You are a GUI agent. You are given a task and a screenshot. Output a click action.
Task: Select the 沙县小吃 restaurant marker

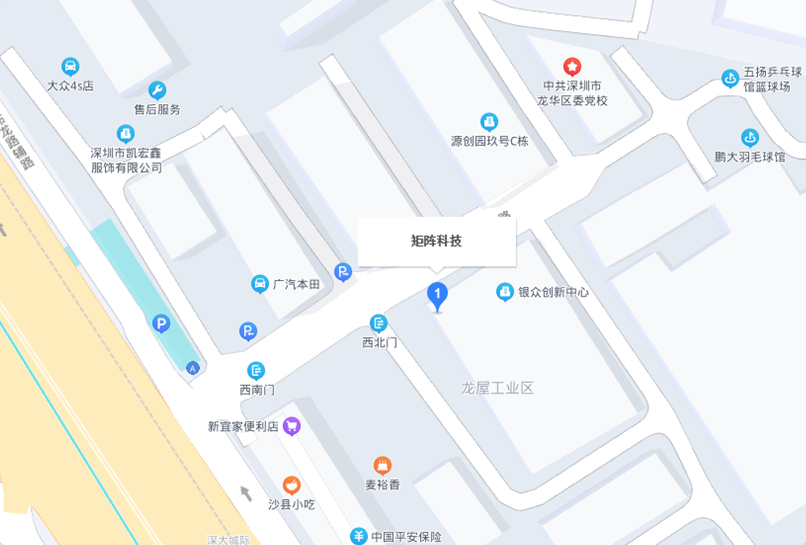291,485
